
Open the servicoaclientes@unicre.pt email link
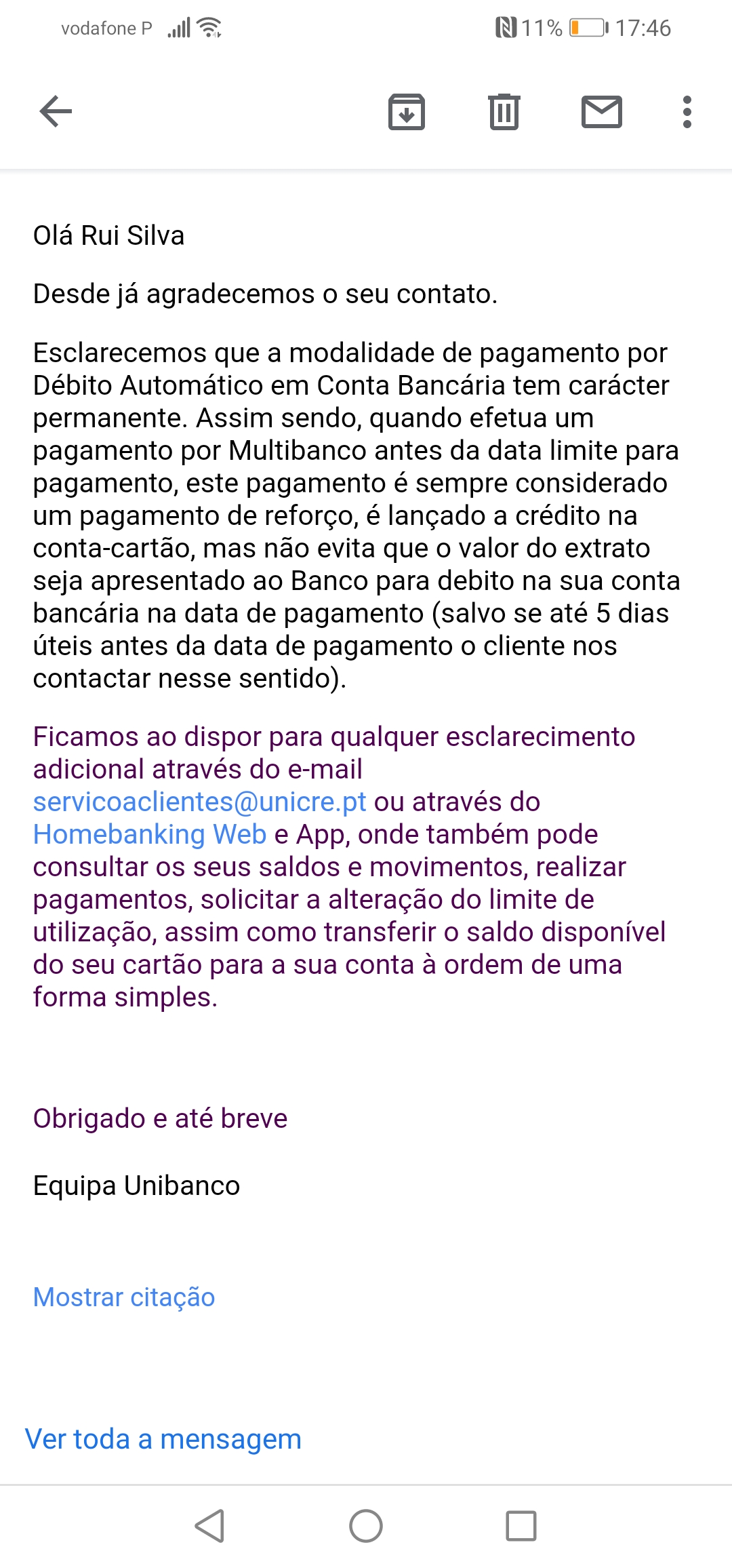pos(200,802)
